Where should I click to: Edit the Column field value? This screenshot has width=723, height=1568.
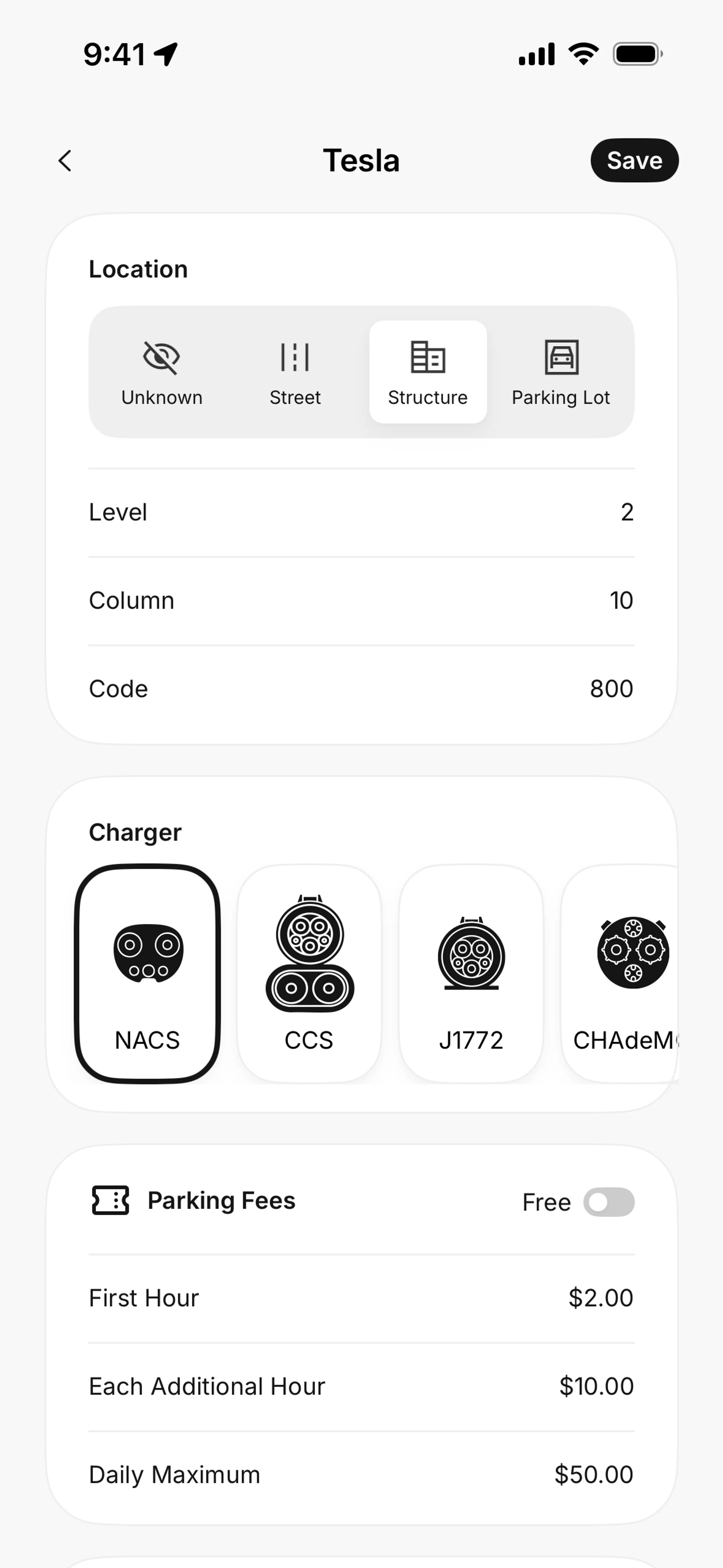pos(621,601)
